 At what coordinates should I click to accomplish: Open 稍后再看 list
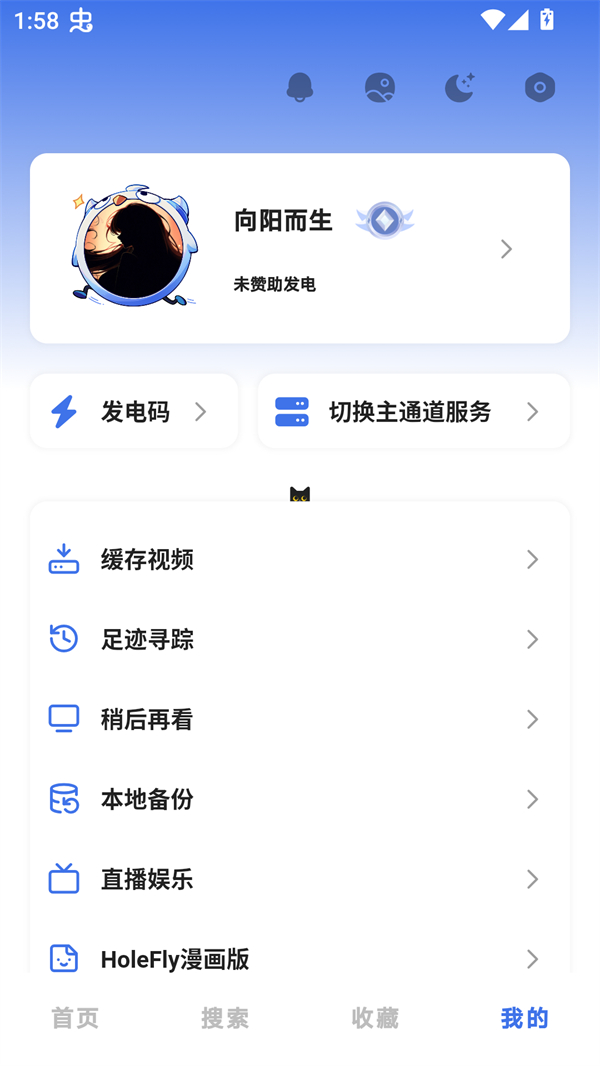(300, 719)
